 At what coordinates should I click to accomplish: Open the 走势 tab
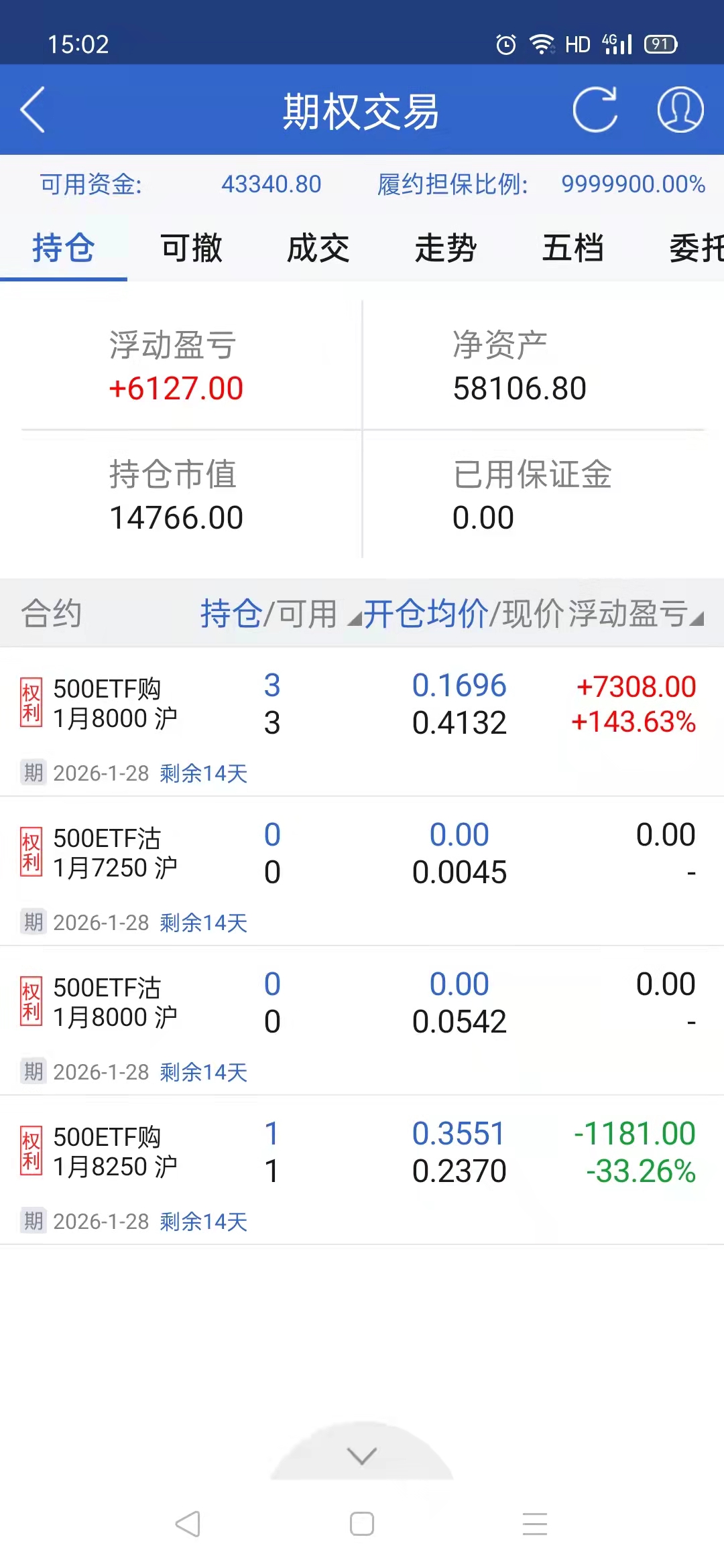tap(446, 249)
